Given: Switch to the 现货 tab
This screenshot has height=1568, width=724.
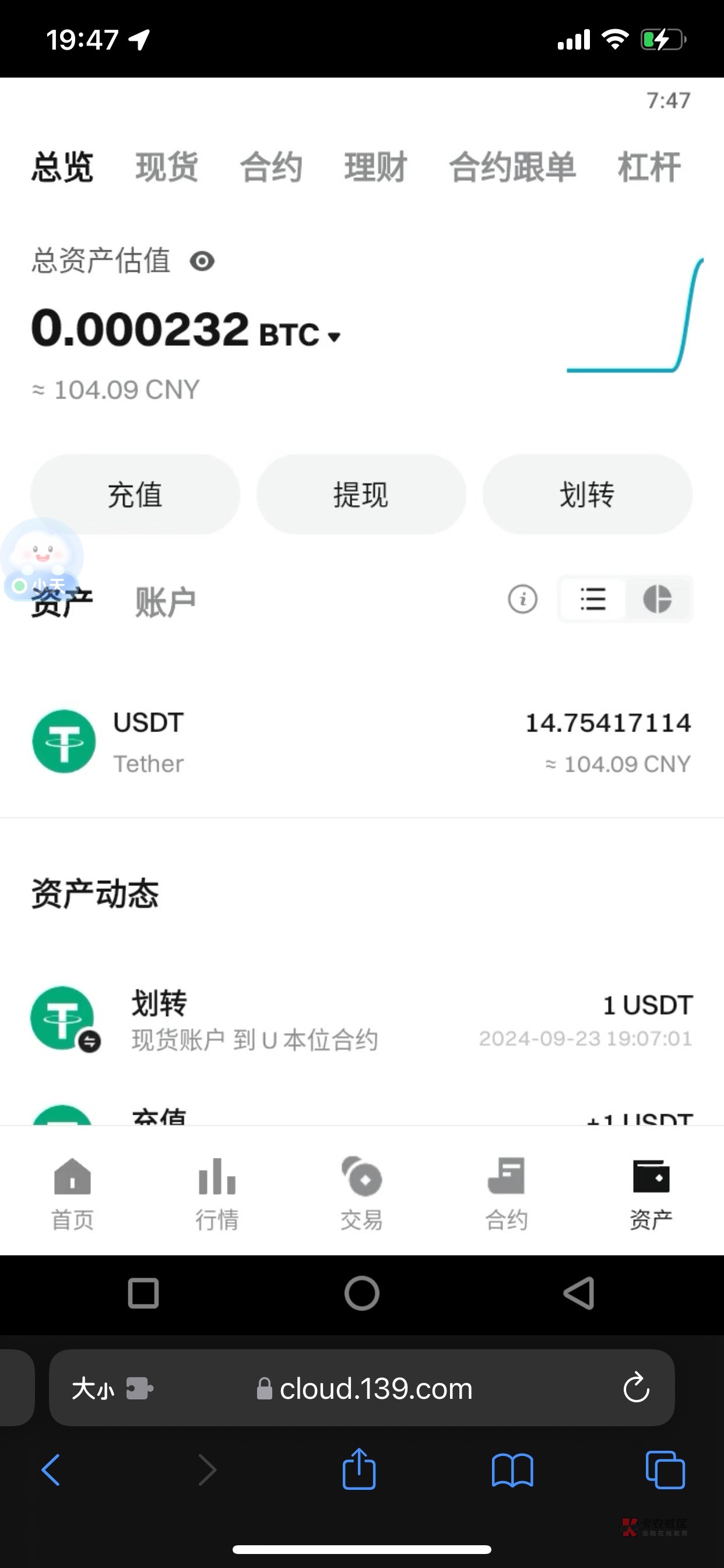Looking at the screenshot, I should [167, 167].
